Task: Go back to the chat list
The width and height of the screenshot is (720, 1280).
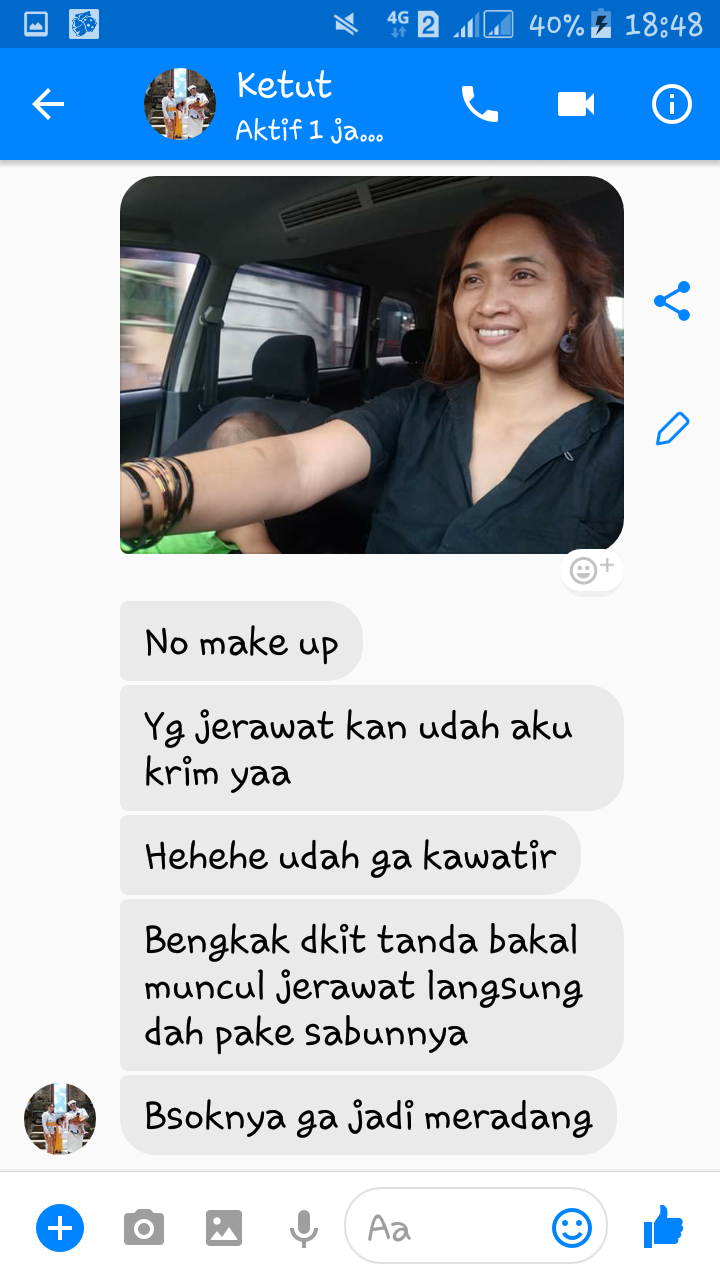Action: pos(48,104)
